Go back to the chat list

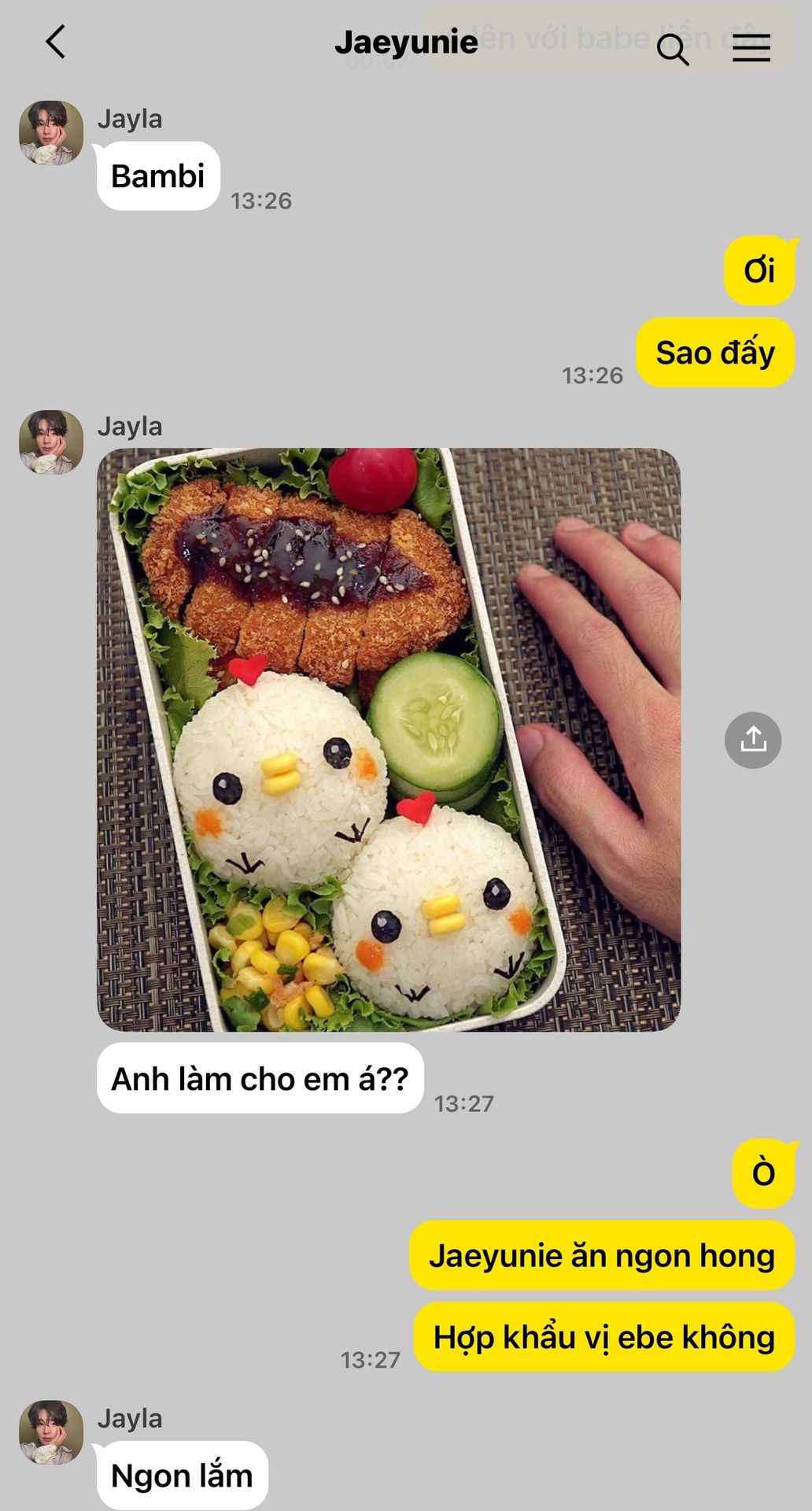pos(55,42)
